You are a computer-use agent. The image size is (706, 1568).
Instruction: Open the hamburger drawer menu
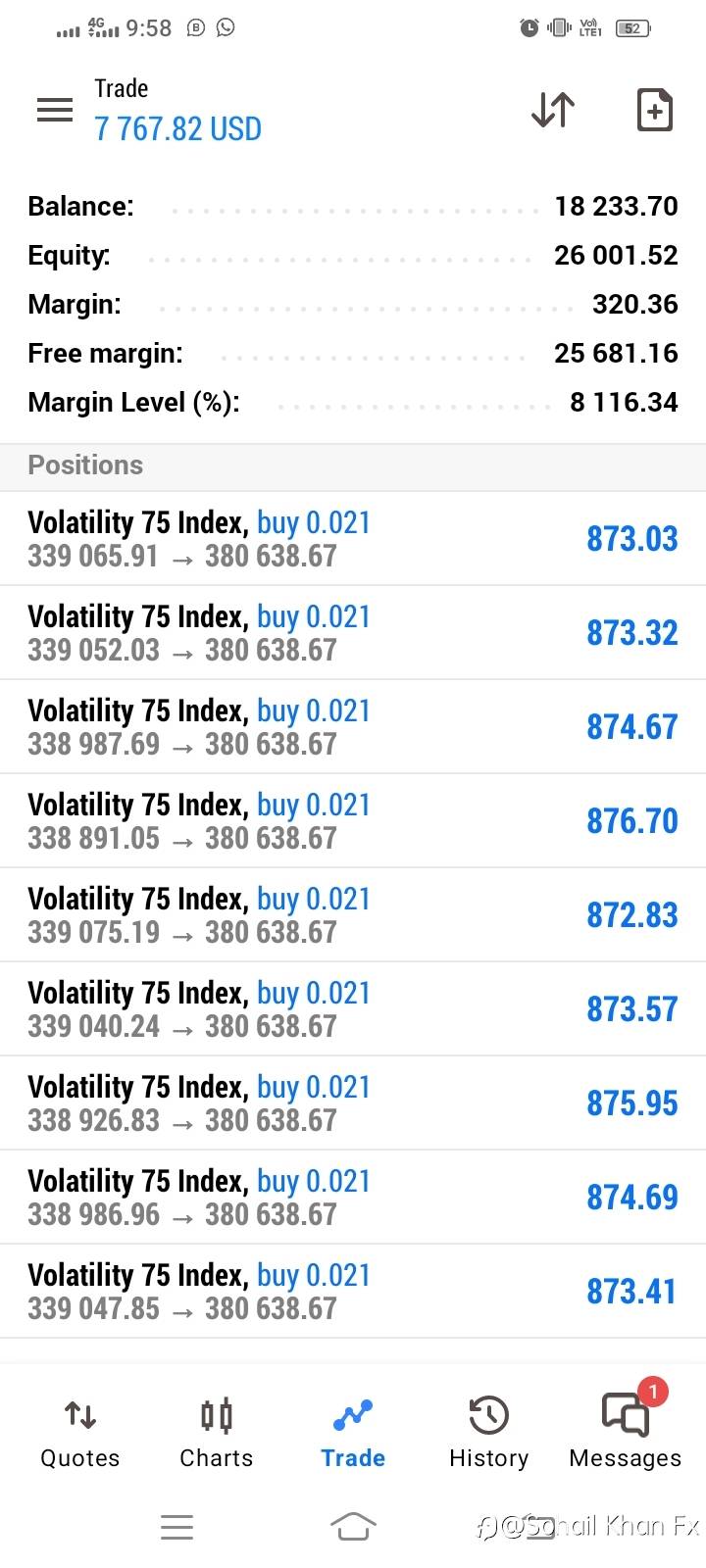tap(55, 110)
